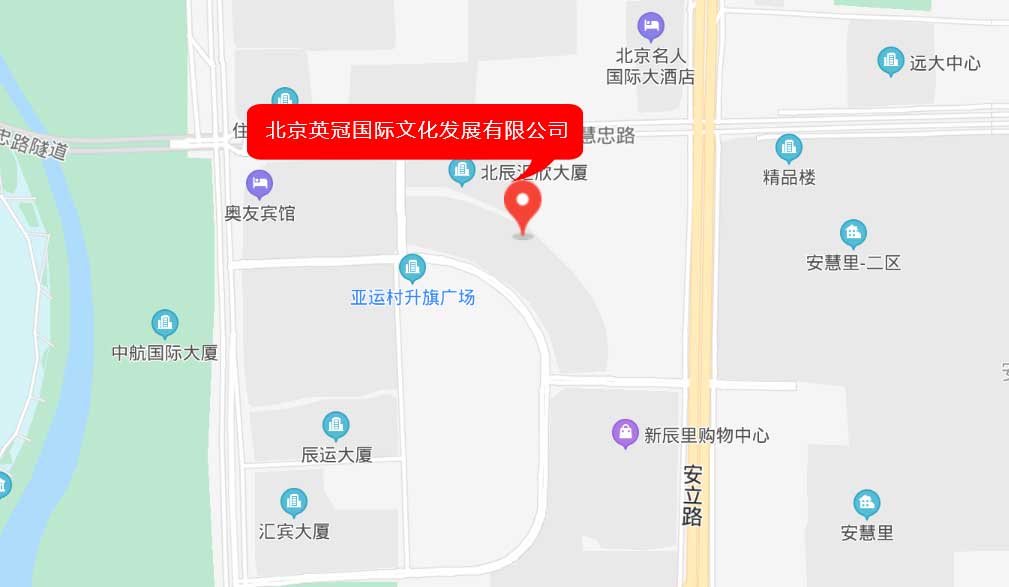Open the 汇宾大厦 building marker
This screenshot has width=1009, height=587.
click(293, 501)
